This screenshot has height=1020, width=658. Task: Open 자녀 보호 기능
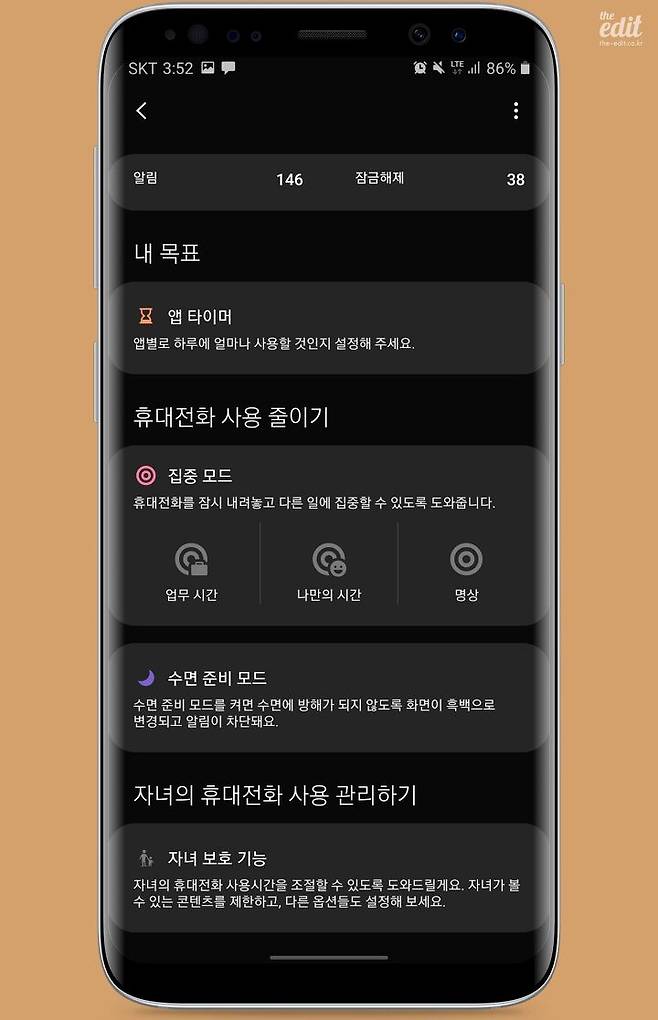330,878
